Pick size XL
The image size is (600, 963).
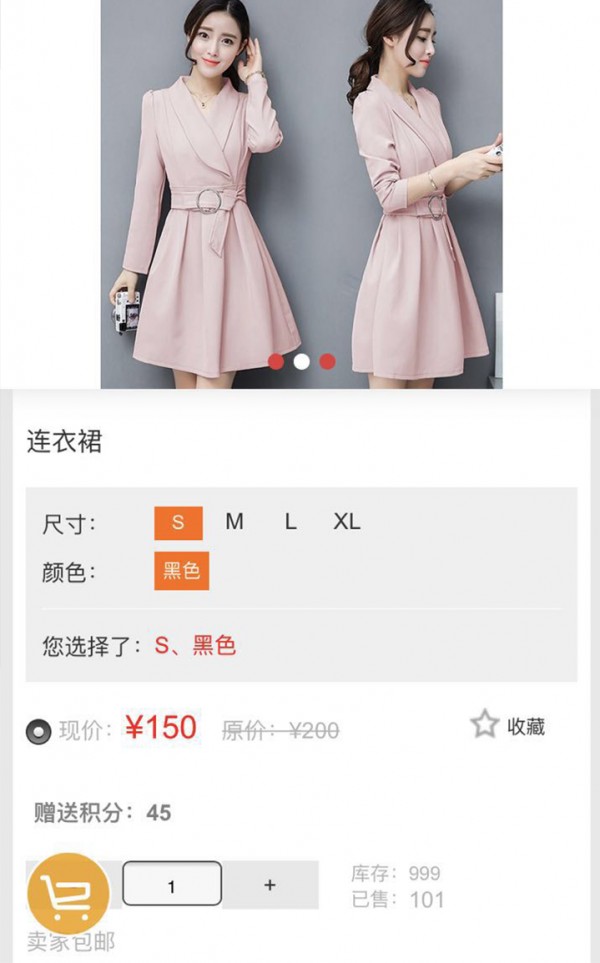pyautogui.click(x=347, y=522)
